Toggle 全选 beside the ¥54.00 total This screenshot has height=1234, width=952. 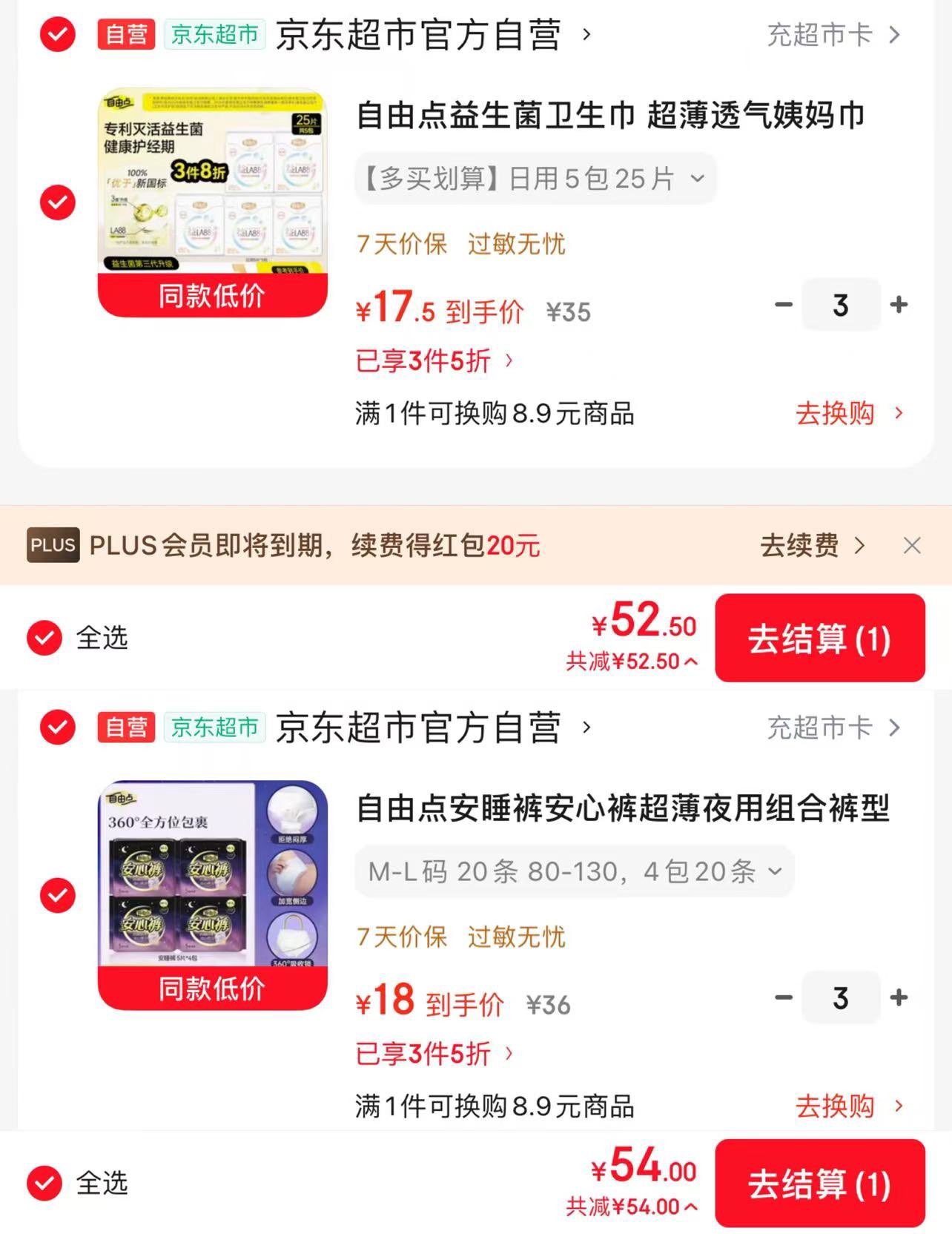(x=44, y=1184)
